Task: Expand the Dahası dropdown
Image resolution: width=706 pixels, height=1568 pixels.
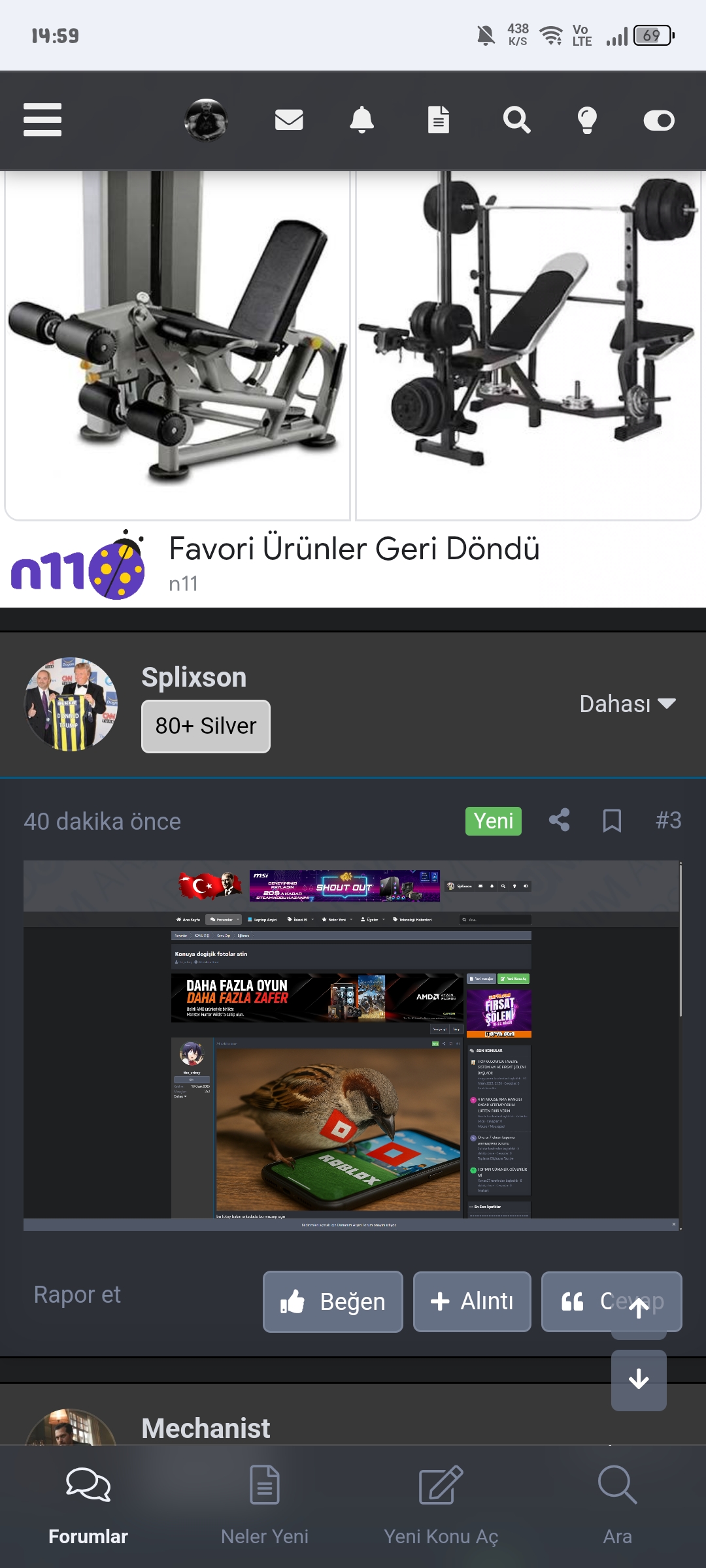Action: [x=627, y=704]
